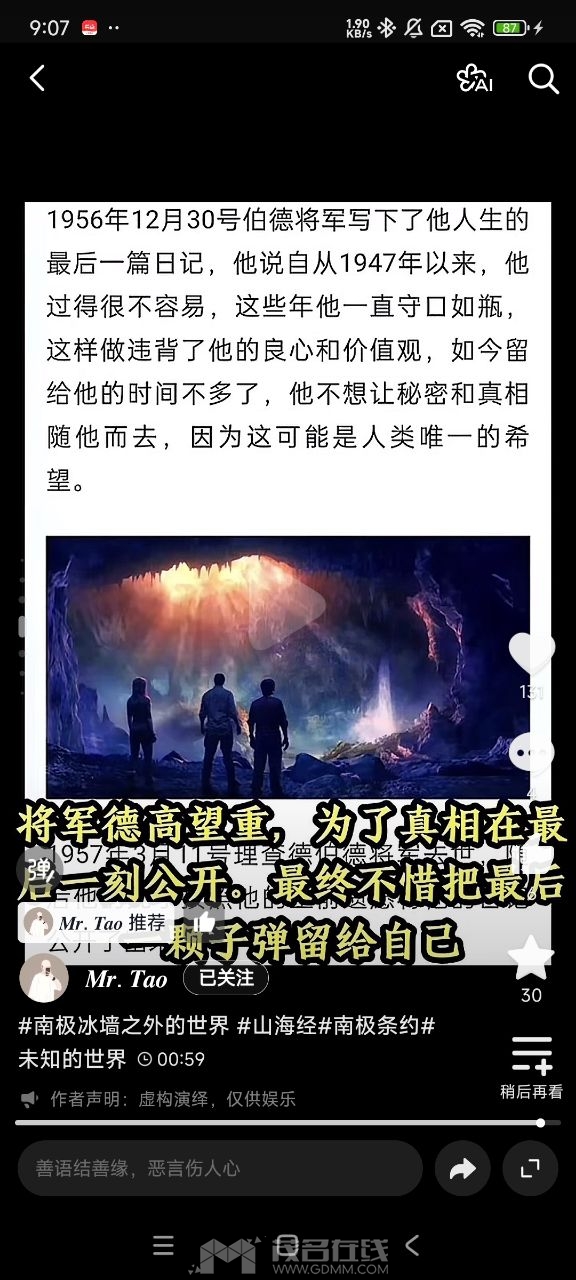Open hashtag #南极冰墙之外的世界
The height and width of the screenshot is (1280, 576).
(x=123, y=1026)
